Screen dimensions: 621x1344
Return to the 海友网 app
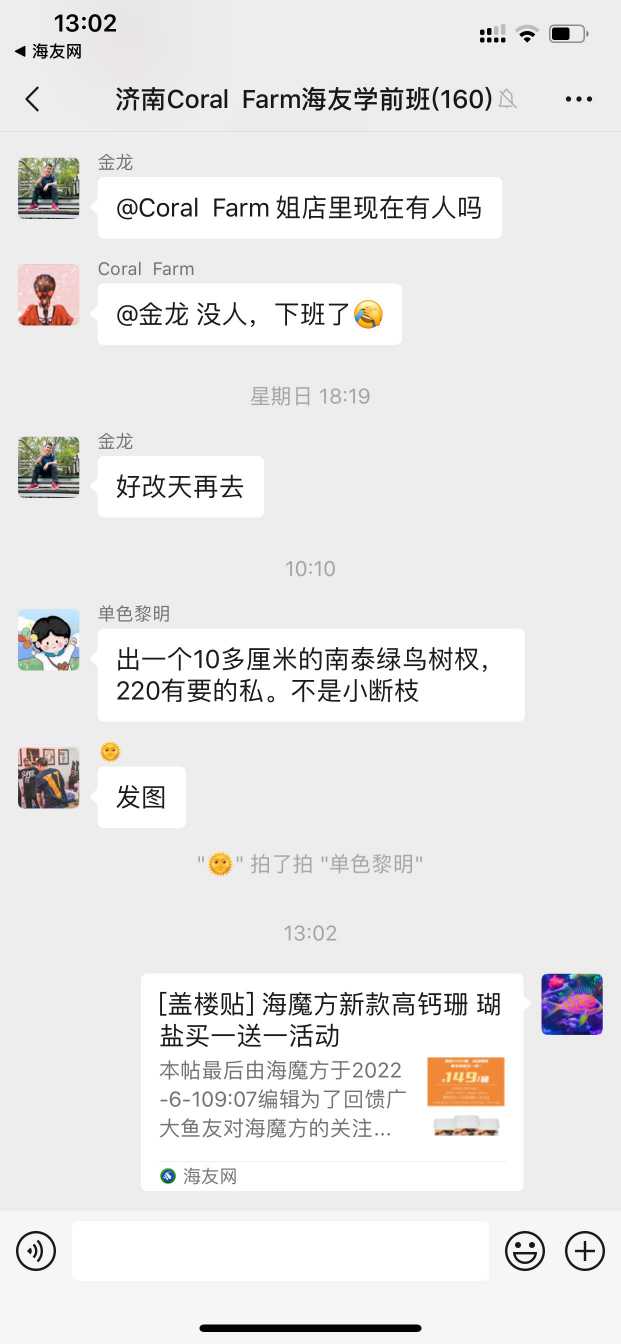pyautogui.click(x=48, y=52)
